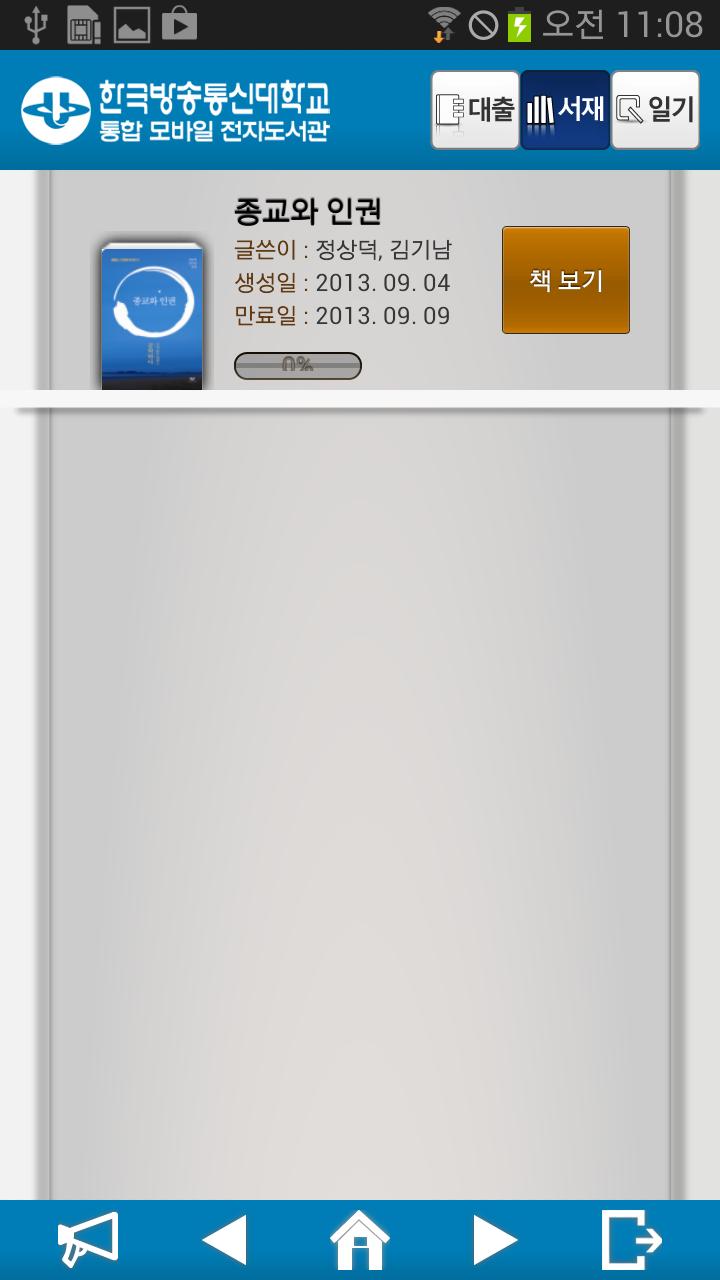The image size is (720, 1280).
Task: Go to the home screen icon
Action: 360,1240
